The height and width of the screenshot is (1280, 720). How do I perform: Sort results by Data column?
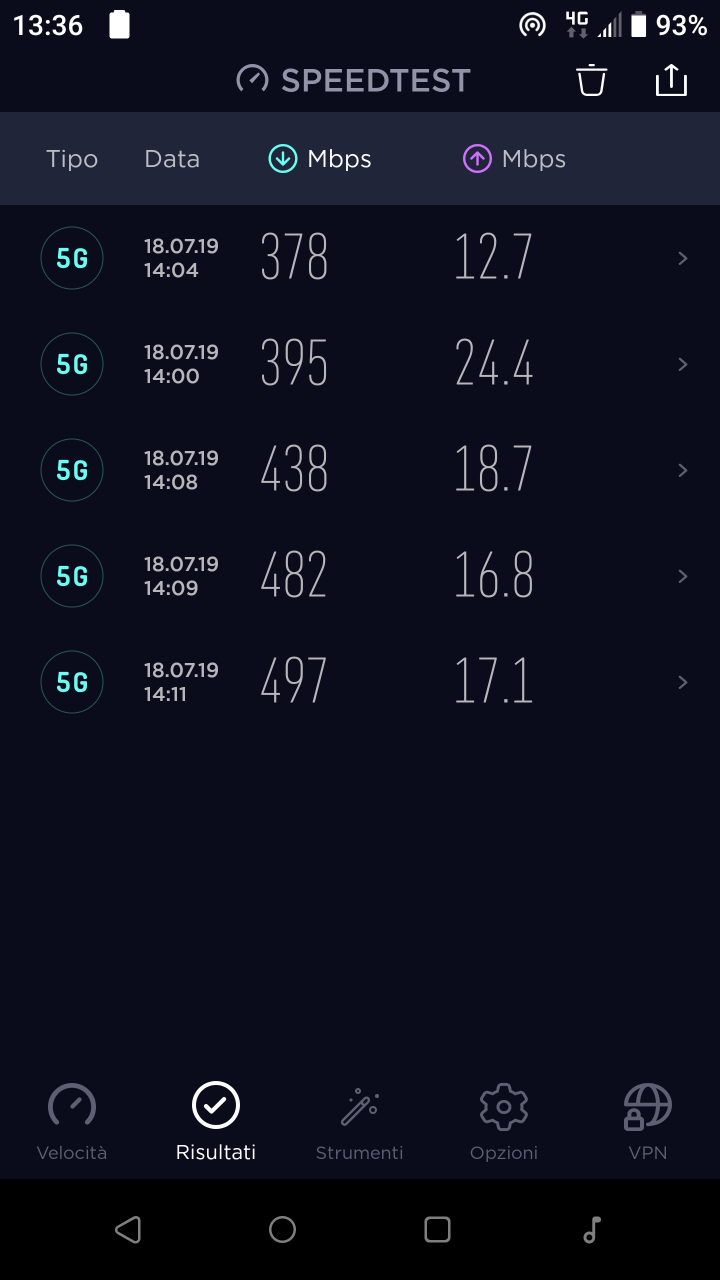[x=172, y=159]
